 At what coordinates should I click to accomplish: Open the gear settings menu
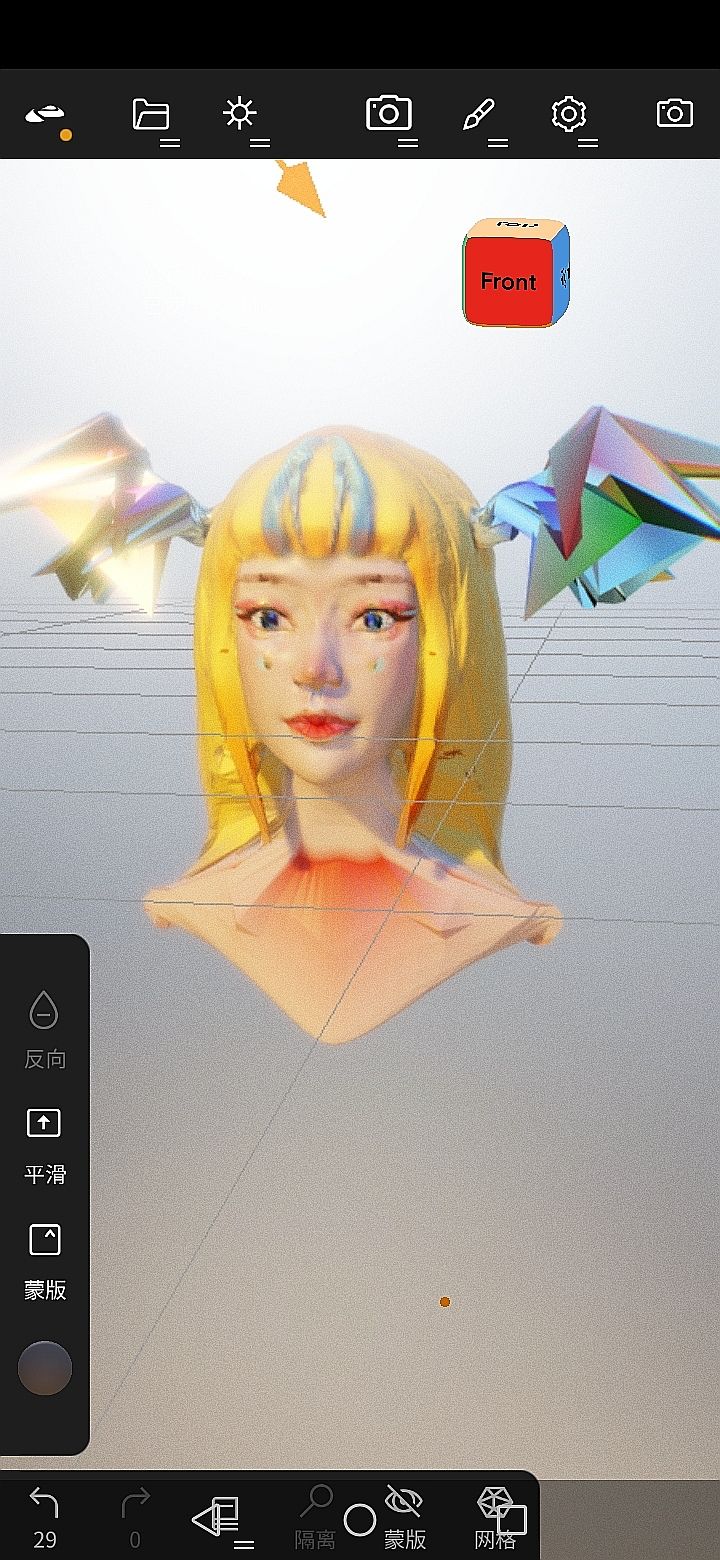pyautogui.click(x=568, y=115)
